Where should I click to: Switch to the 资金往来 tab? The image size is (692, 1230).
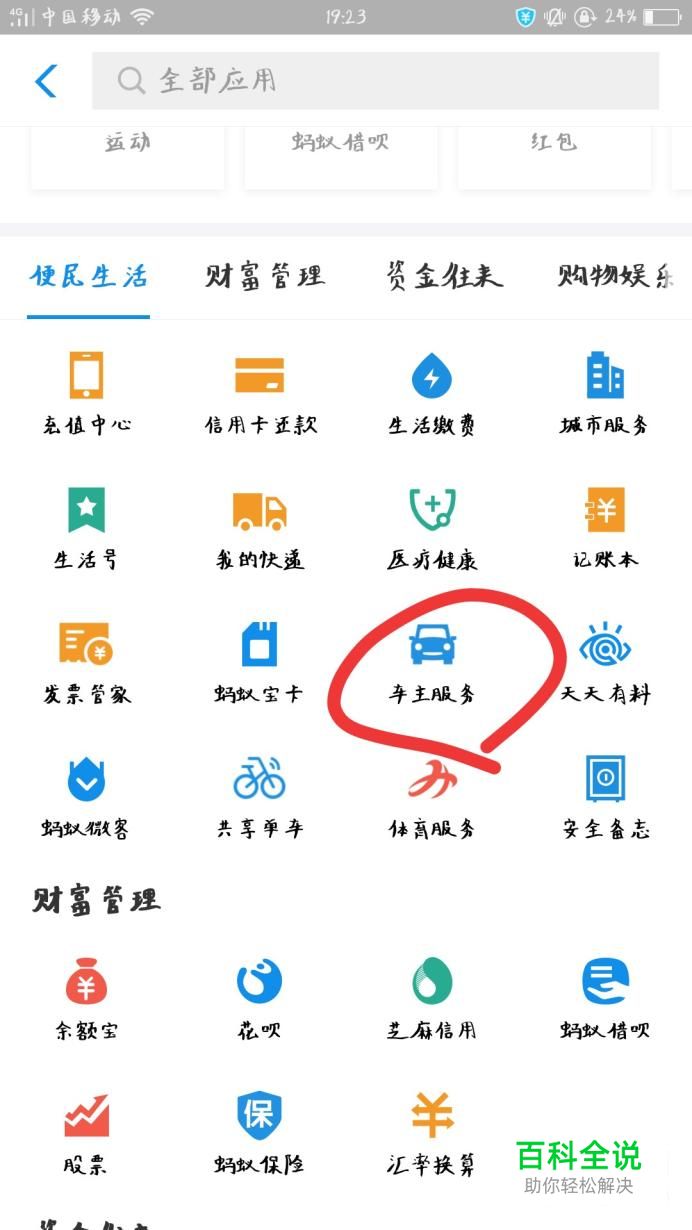click(444, 276)
